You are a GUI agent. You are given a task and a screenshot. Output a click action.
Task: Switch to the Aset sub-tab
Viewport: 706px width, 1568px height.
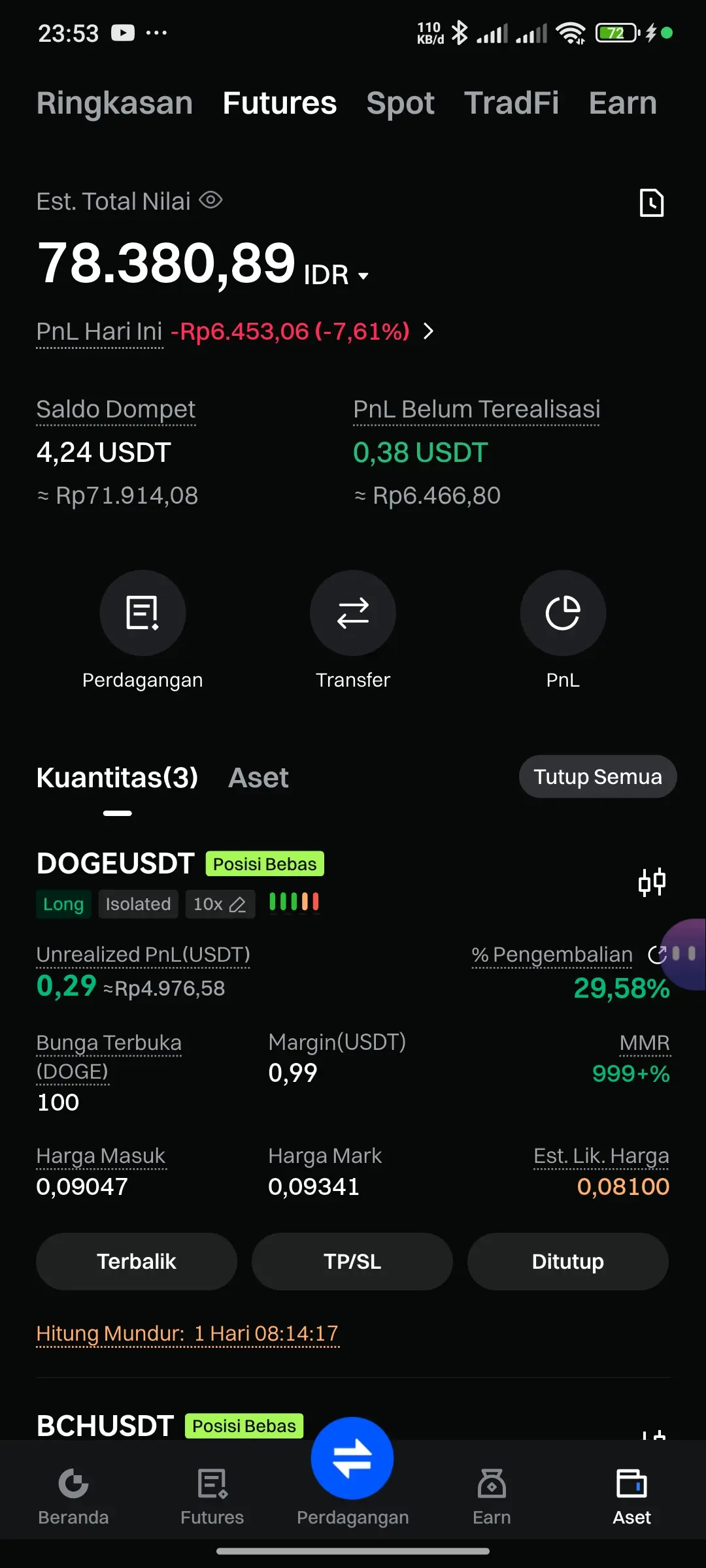[258, 777]
